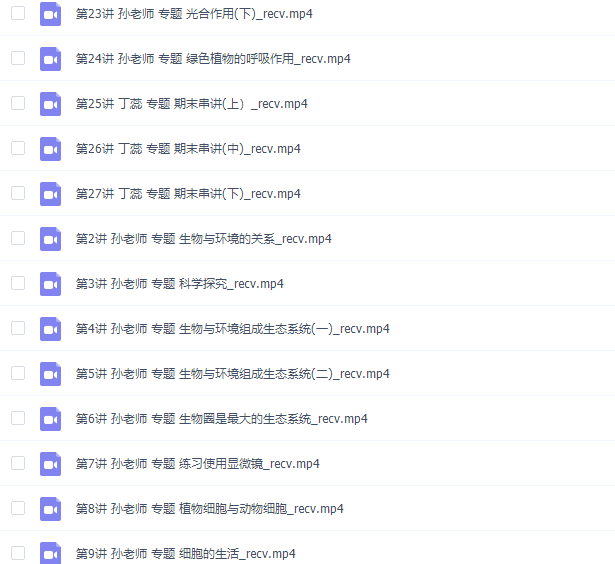Select the checkbox for 第7讲 练习使用显微镜

click(18, 463)
